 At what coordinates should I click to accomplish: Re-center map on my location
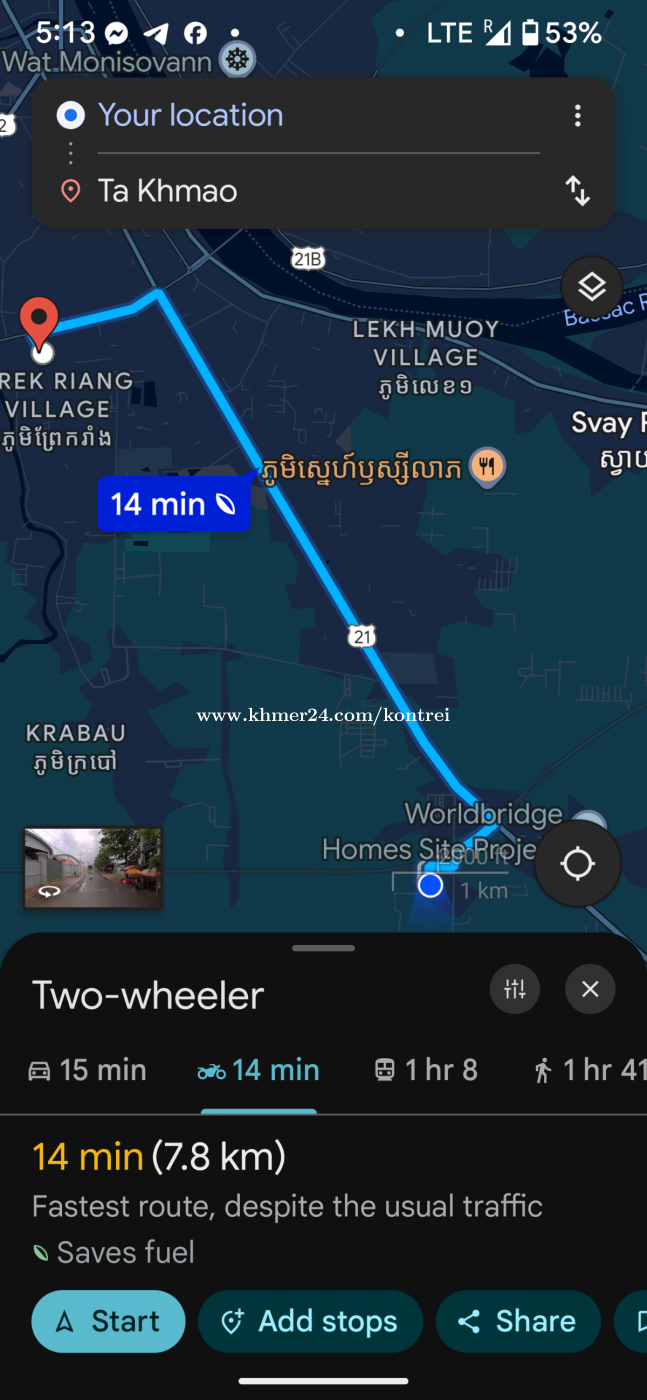pyautogui.click(x=577, y=863)
